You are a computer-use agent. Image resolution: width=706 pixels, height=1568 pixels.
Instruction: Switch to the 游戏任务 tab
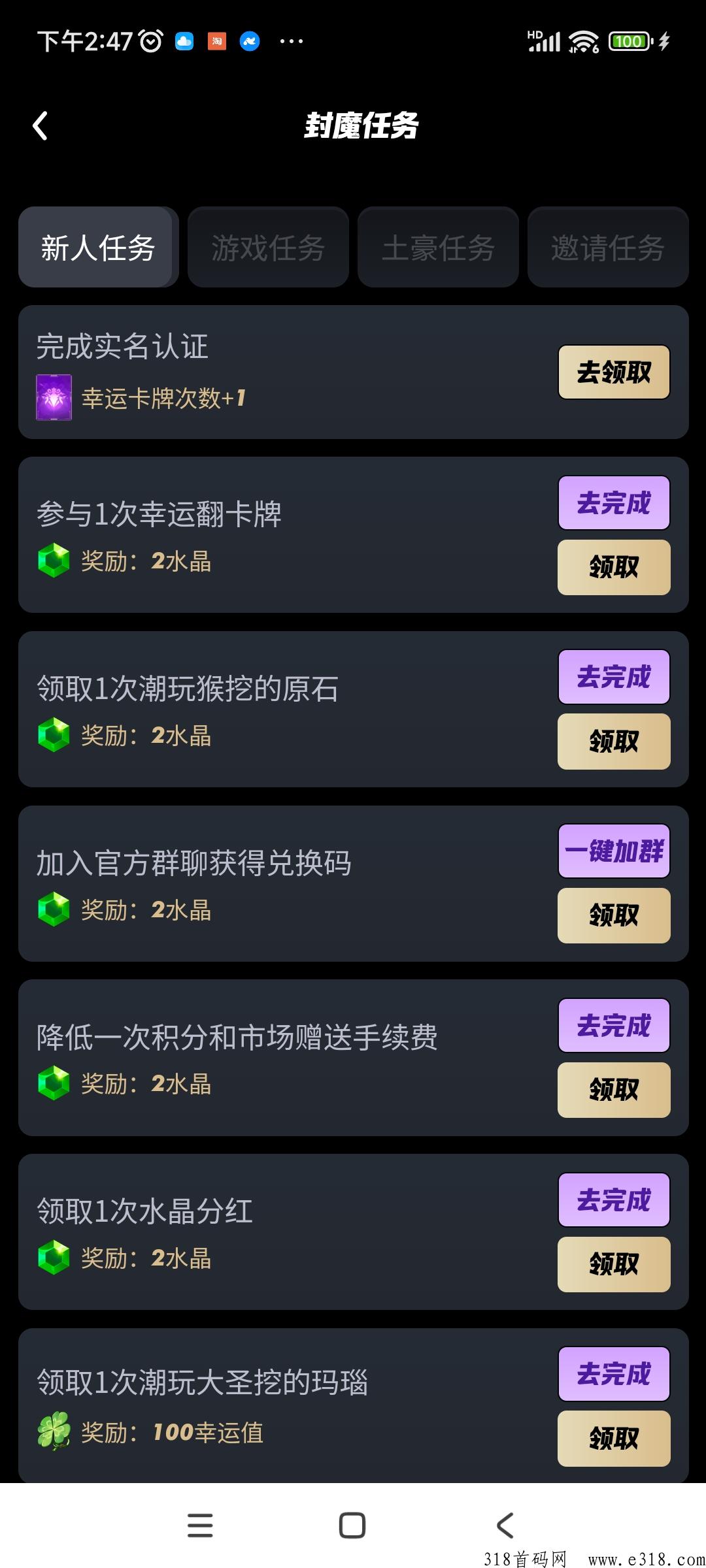tap(268, 248)
